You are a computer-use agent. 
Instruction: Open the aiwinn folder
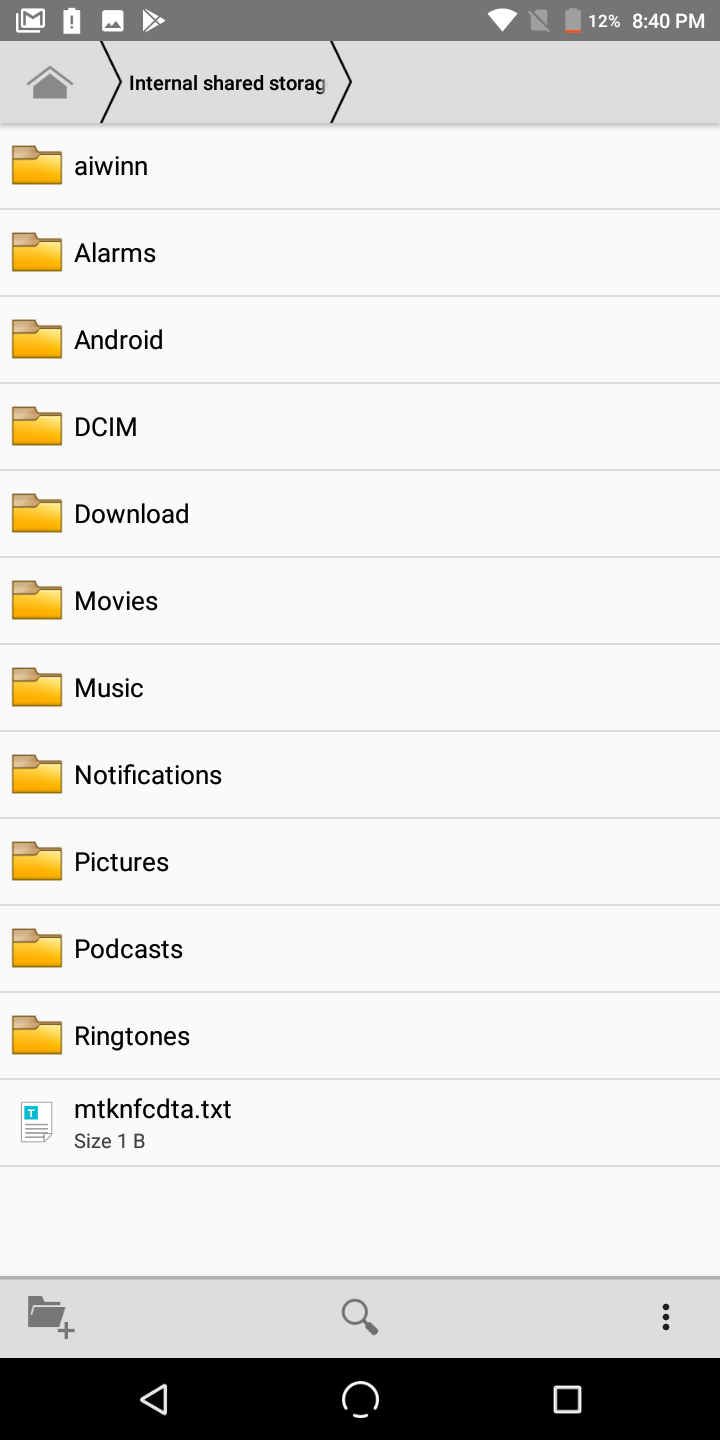pyautogui.click(x=360, y=166)
